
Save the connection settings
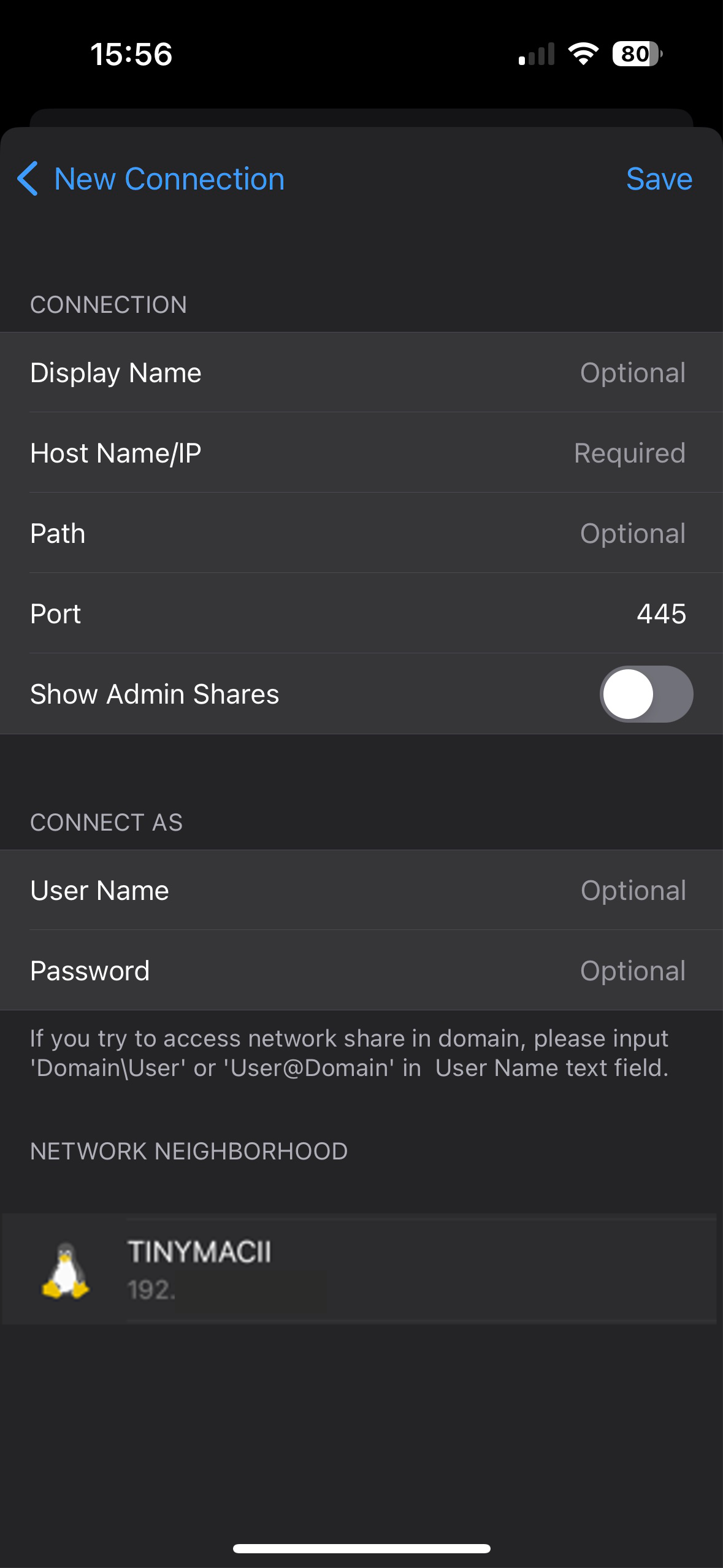point(659,179)
